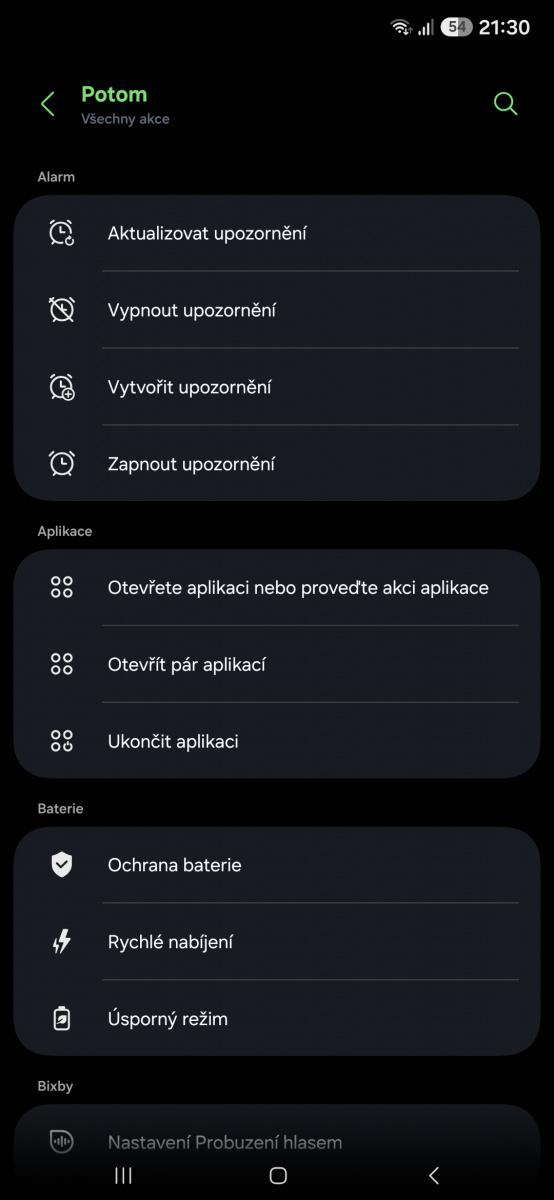Open search for actions
This screenshot has width=554, height=1200.
[x=505, y=104]
